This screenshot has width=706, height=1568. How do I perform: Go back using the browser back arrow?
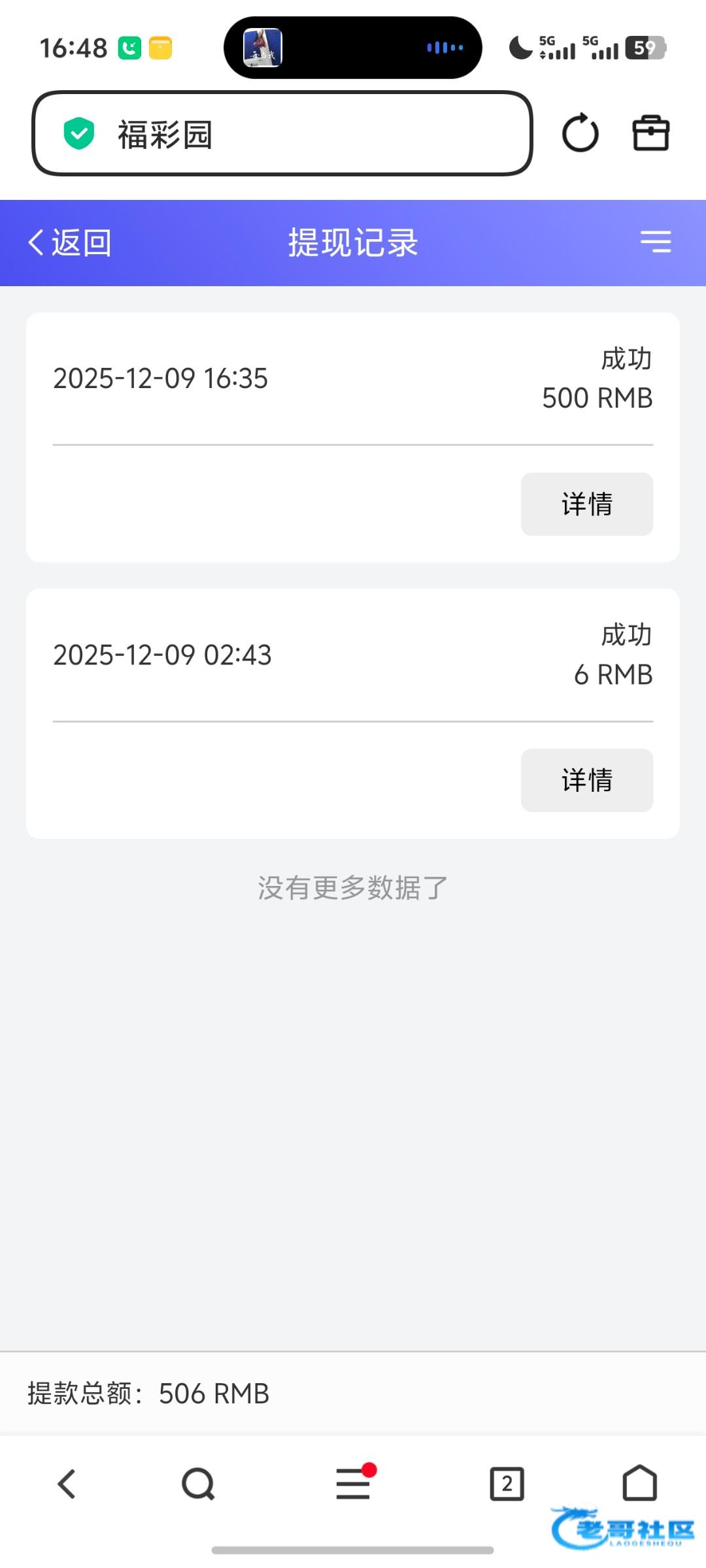coord(67,1484)
